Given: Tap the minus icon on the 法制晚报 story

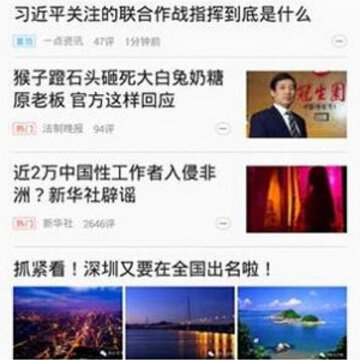Looking at the screenshot, I should click(223, 128).
